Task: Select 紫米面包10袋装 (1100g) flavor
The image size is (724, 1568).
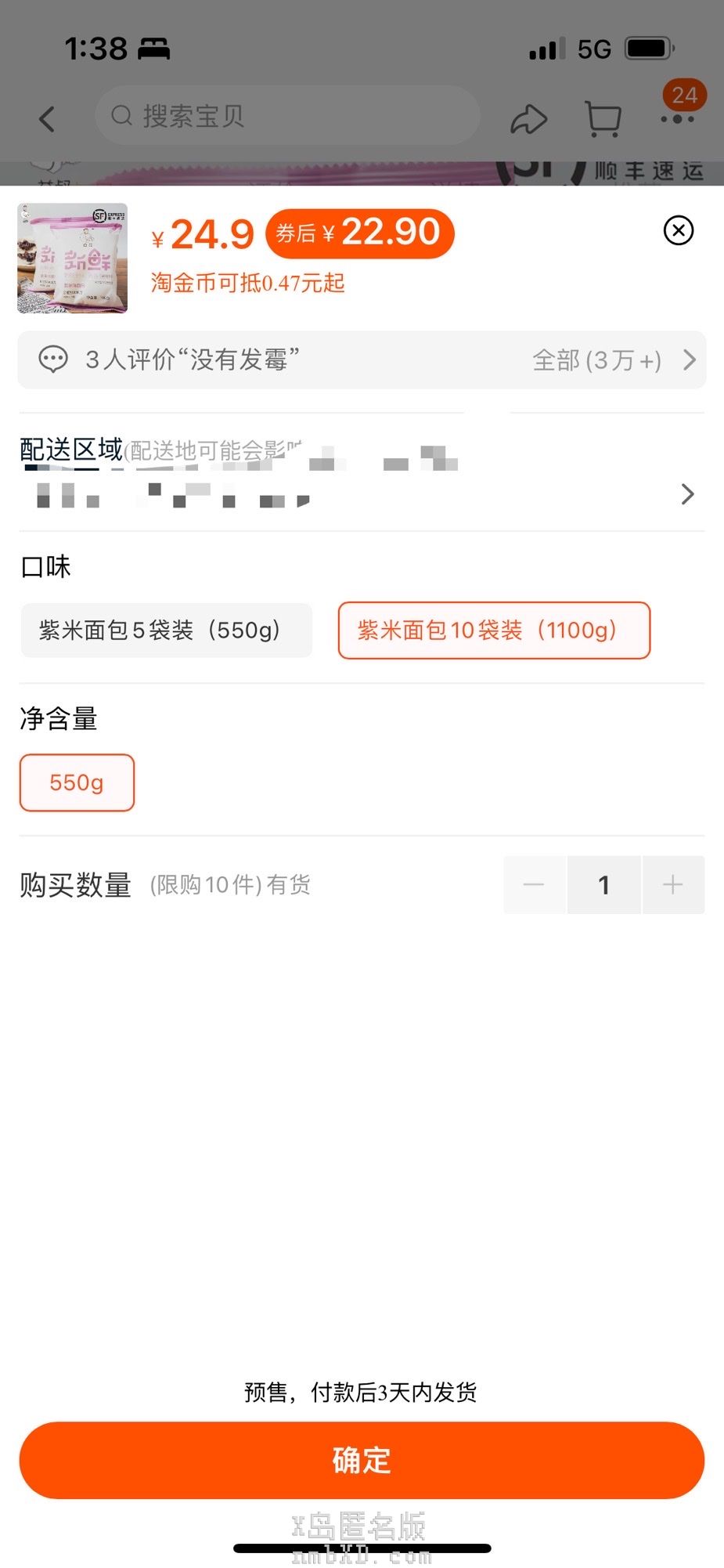Action: 494,630
